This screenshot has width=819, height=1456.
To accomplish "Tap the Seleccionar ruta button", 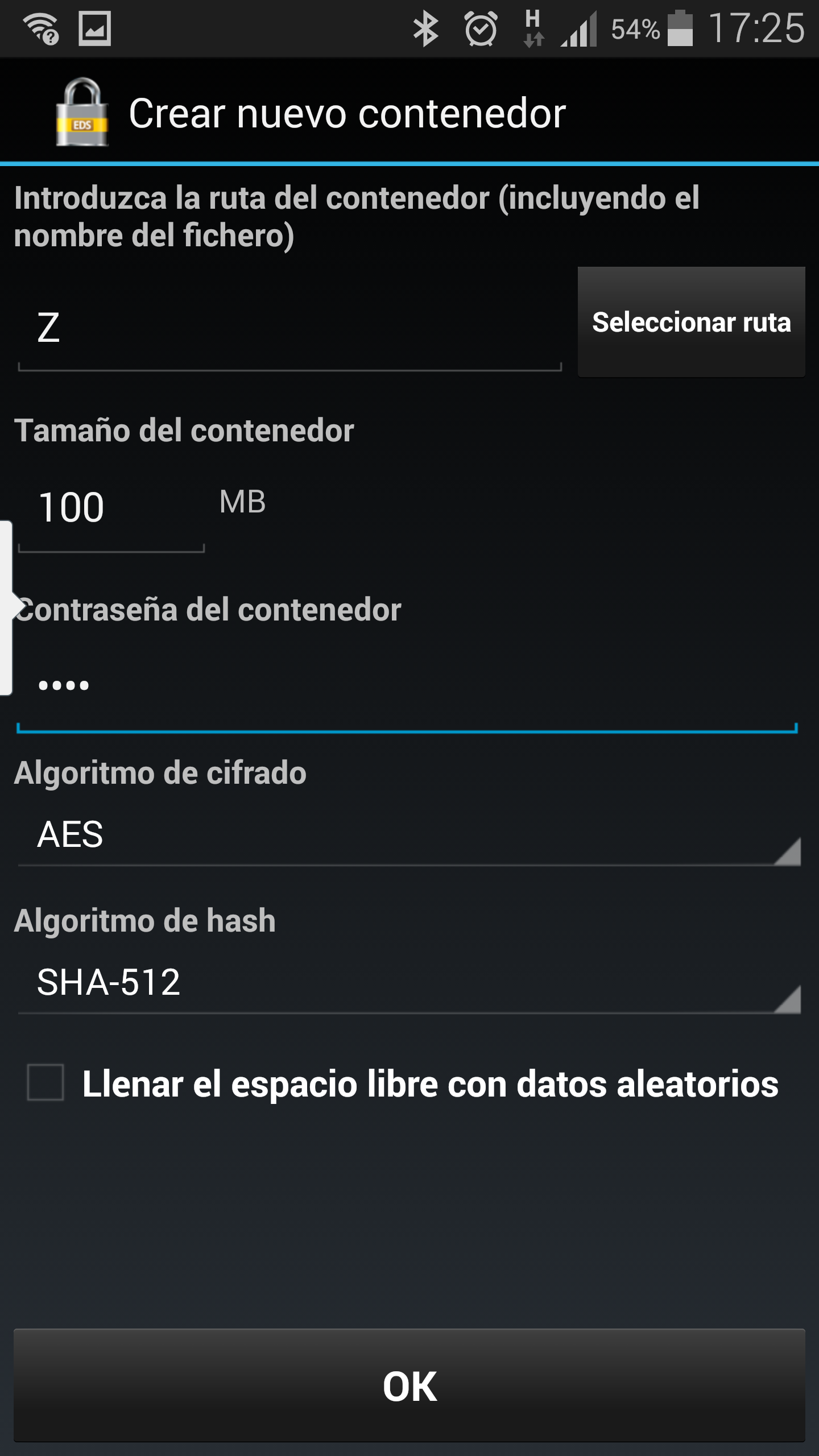I will coord(691,322).
